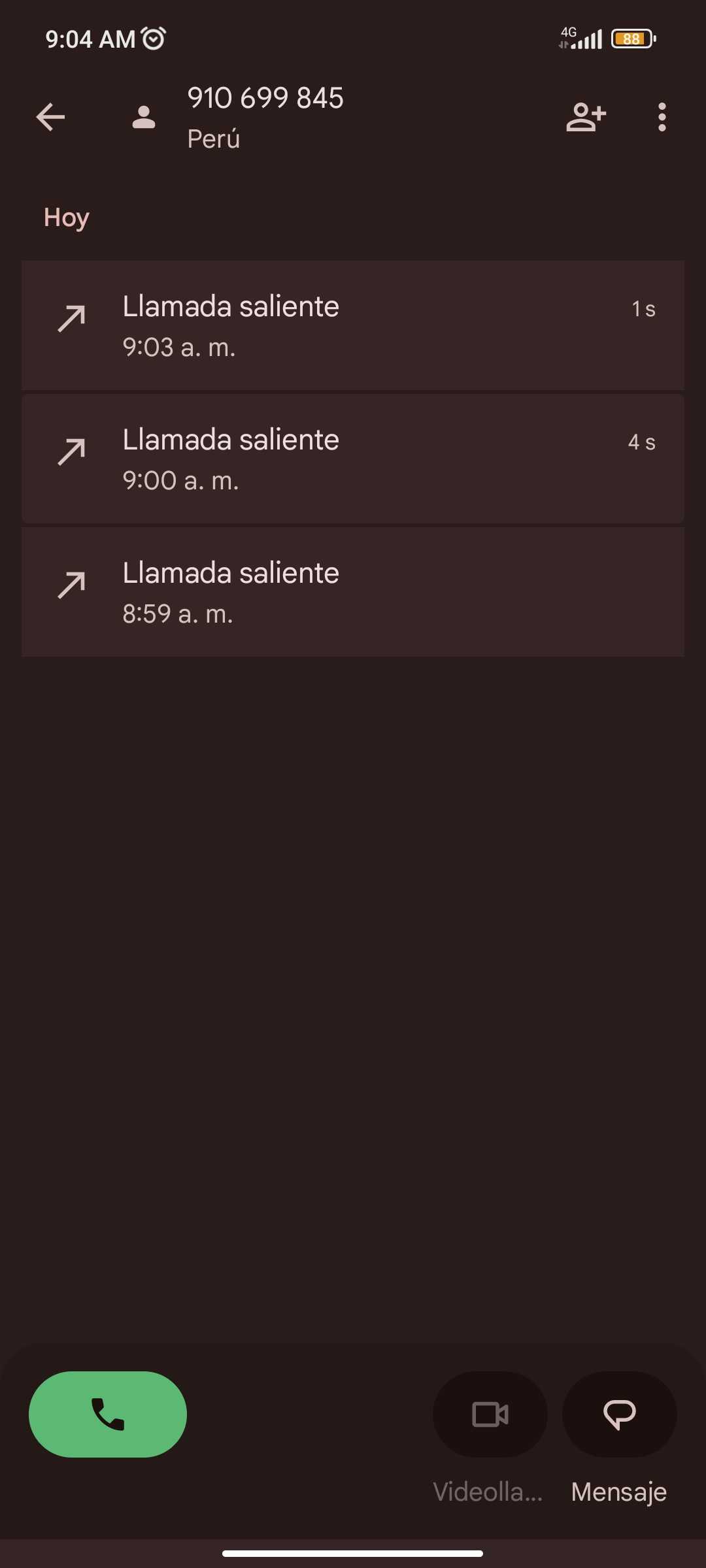
Task: Call 910 699 845 with the green button
Action: (x=108, y=1414)
